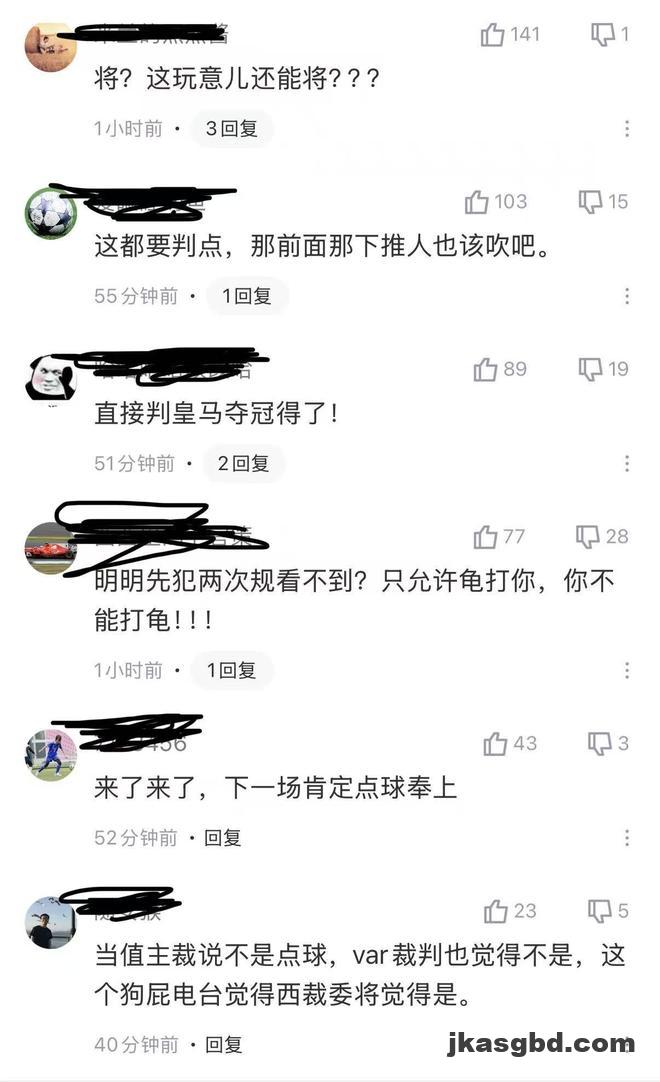
Task: Dislike the comment '将？这玩意儿还能将？？？'
Action: pos(603,35)
